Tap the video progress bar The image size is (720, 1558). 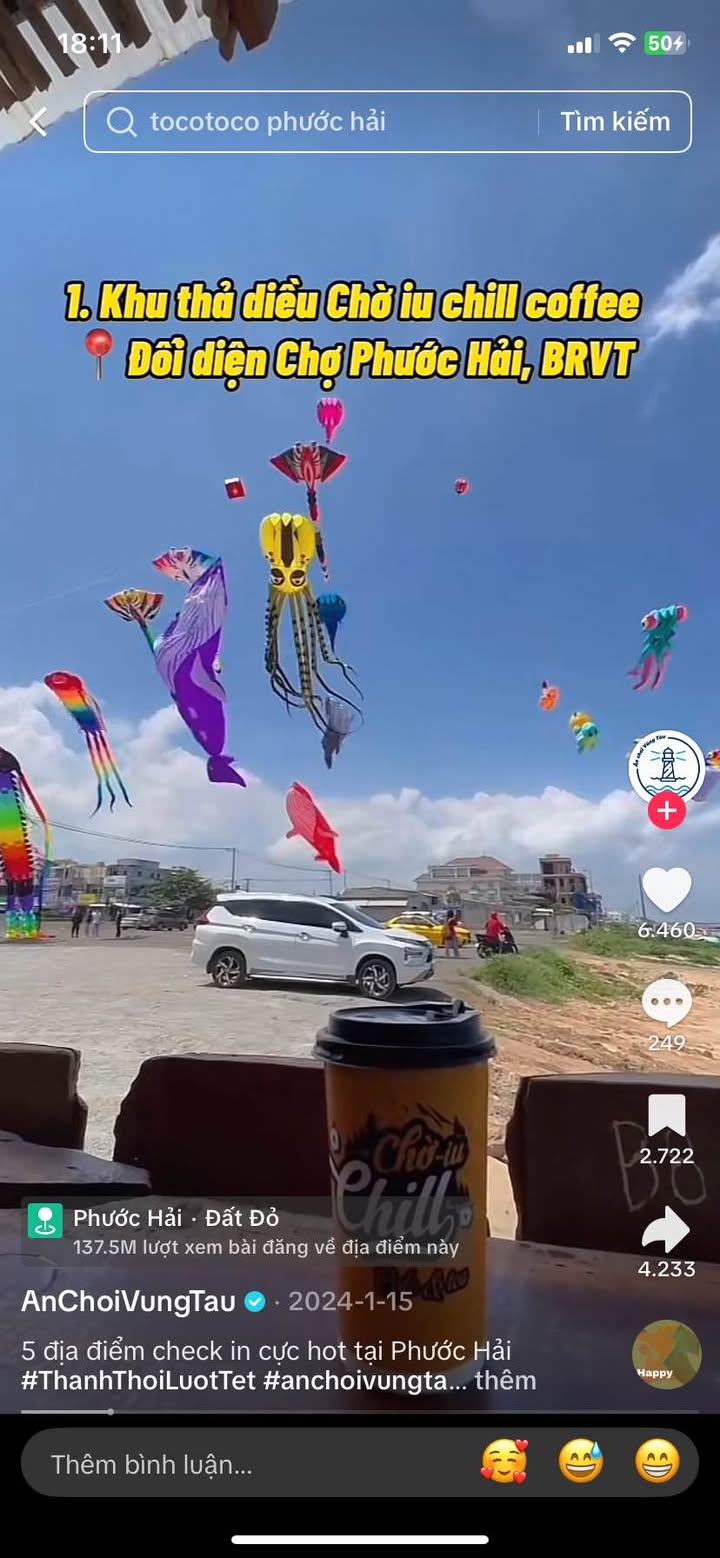(360, 1412)
